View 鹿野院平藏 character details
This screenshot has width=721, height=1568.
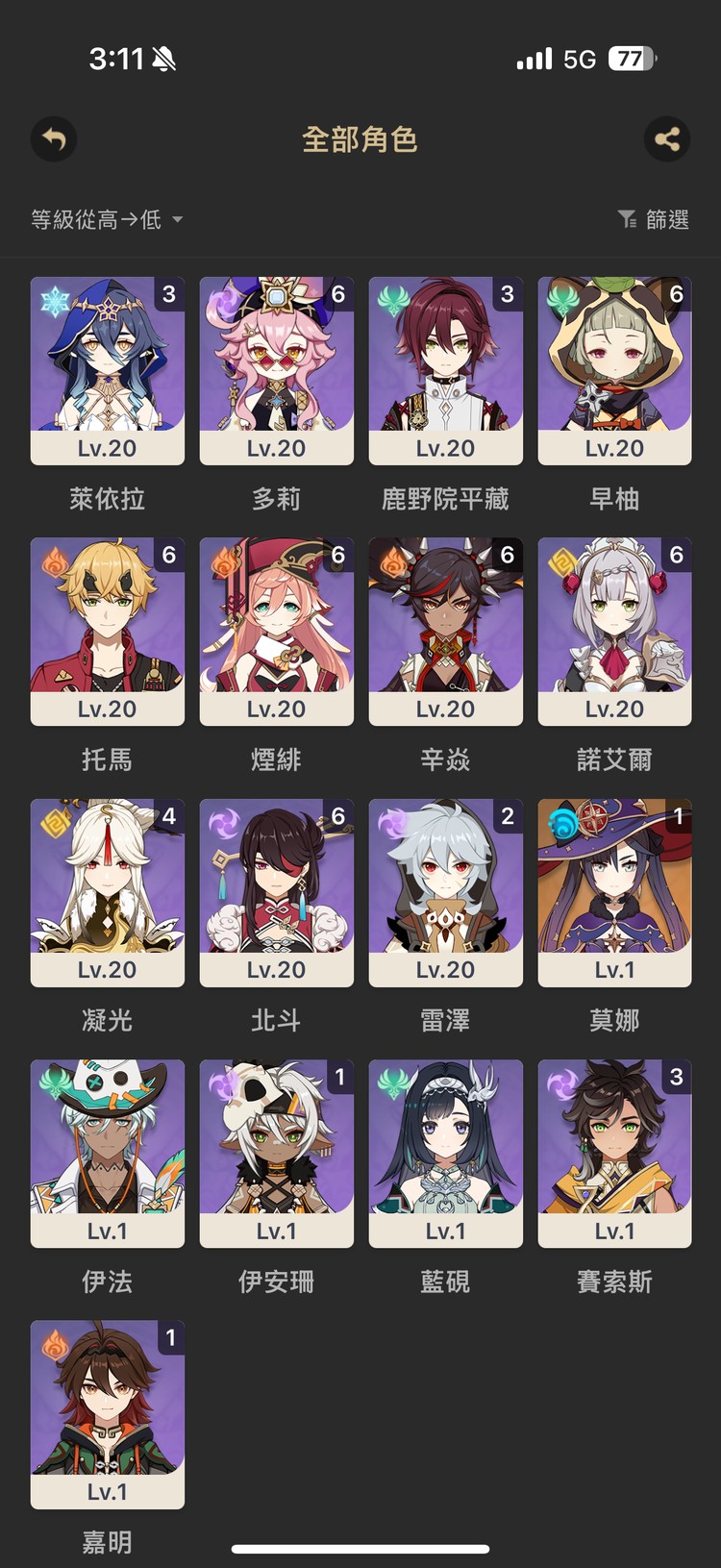pyautogui.click(x=445, y=370)
